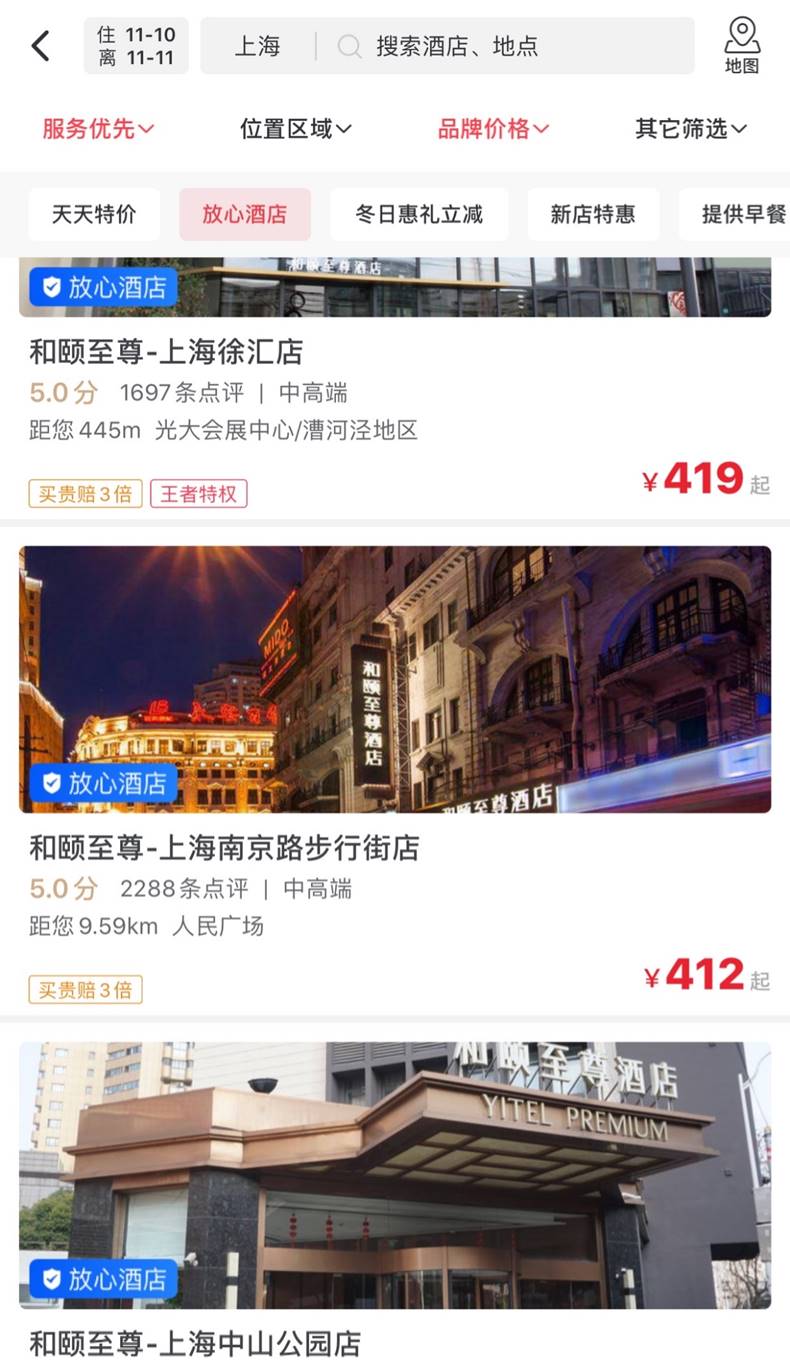This screenshot has width=790, height=1369.
Task: Expand the 服务优先 sort dropdown
Action: point(98,128)
